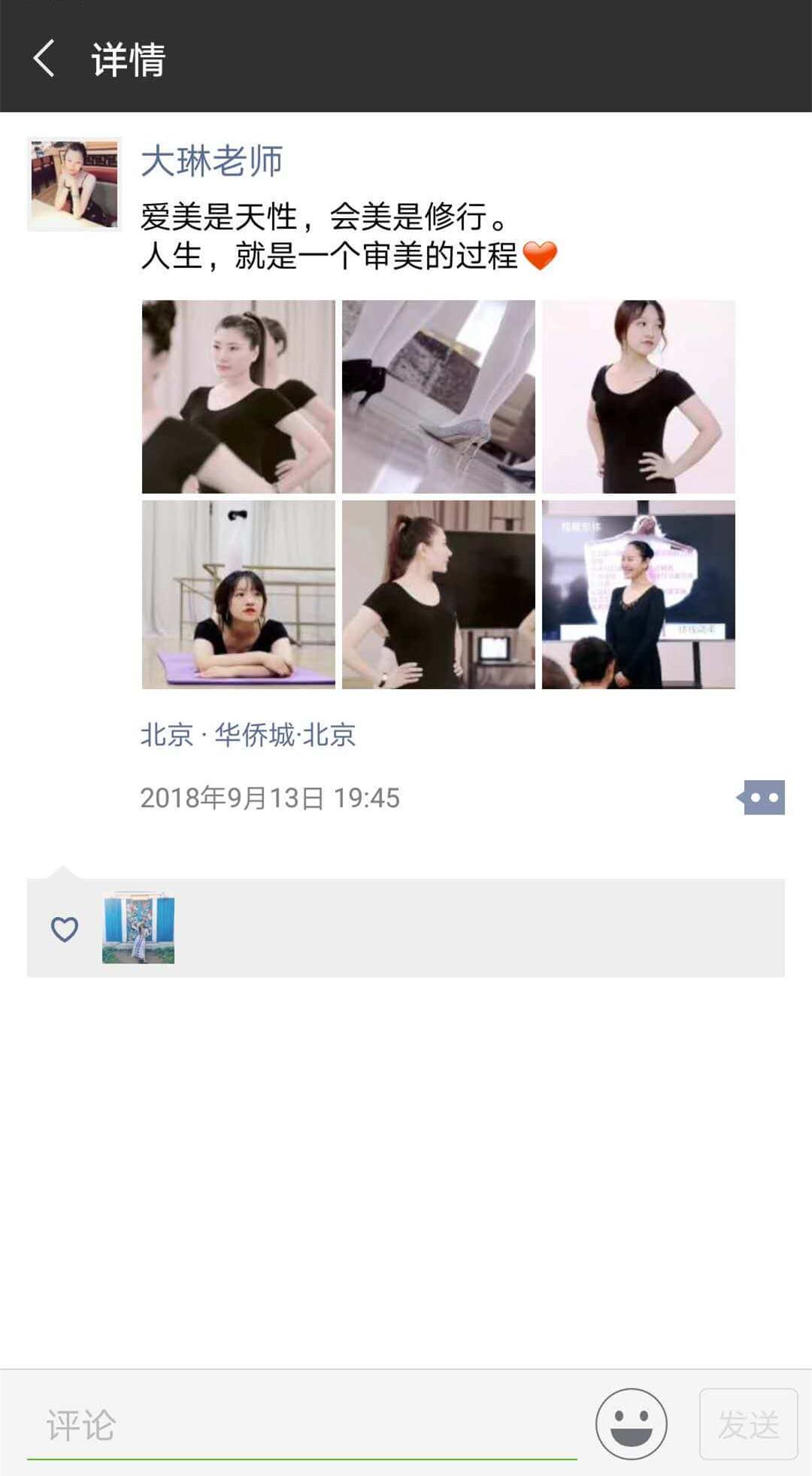Tap the 大琳老师 name link
Viewport: 812px width, 1476px height.
212,161
